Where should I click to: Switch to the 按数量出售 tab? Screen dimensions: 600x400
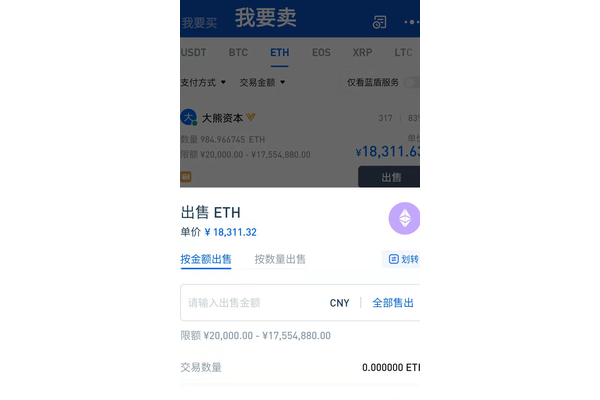coord(280,259)
